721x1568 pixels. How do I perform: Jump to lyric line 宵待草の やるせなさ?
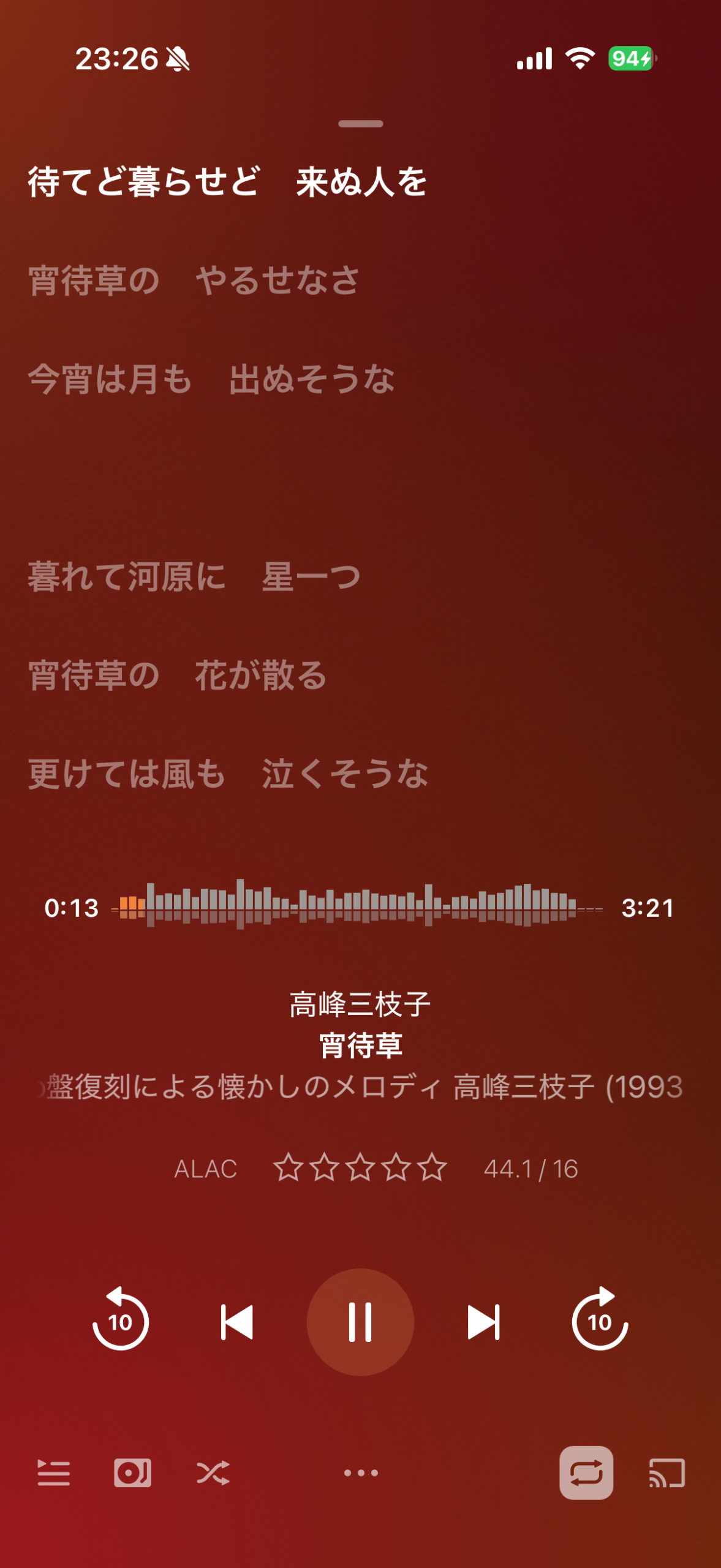[194, 281]
